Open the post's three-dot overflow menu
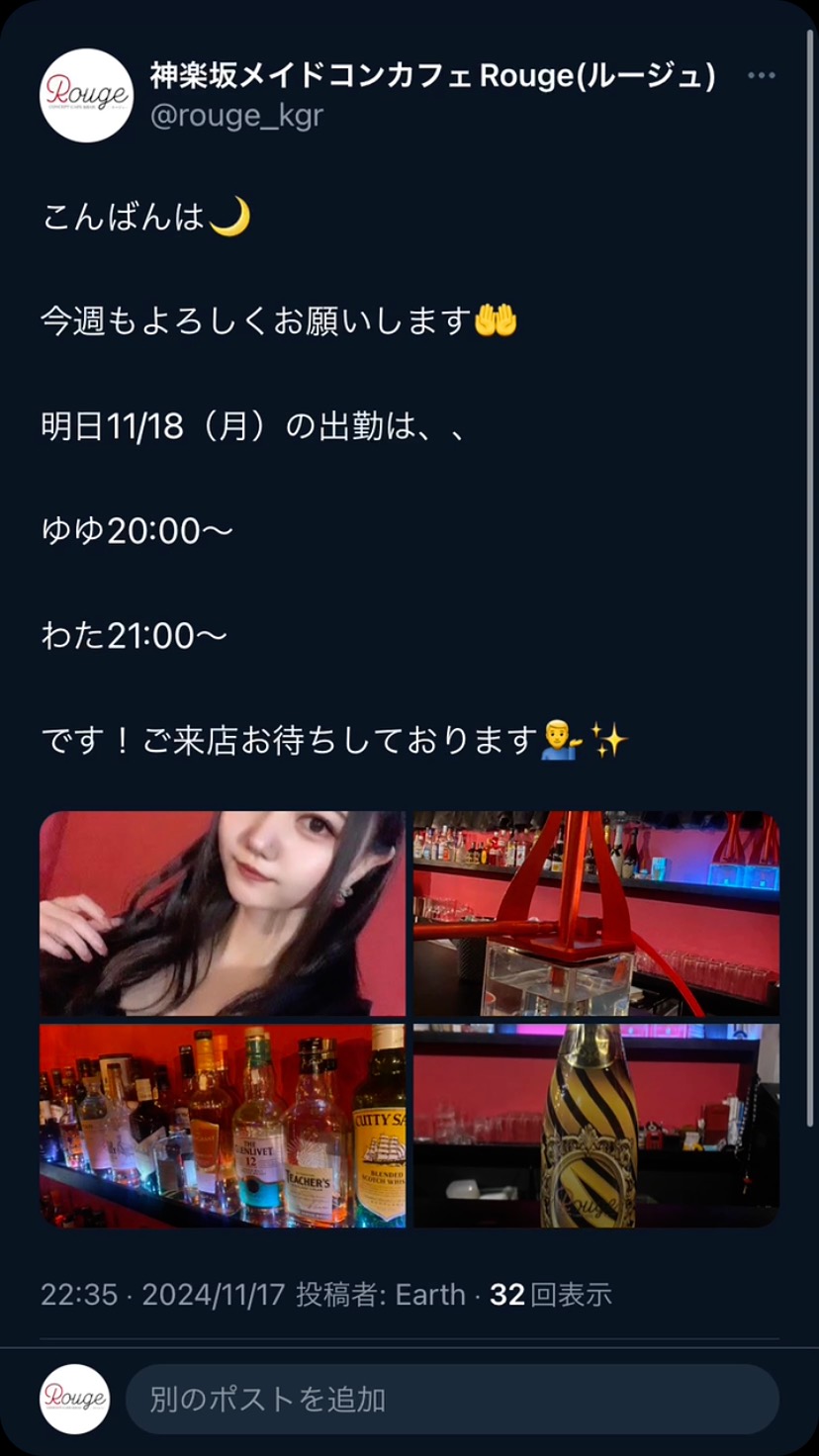Image resolution: width=819 pixels, height=1456 pixels. click(761, 76)
